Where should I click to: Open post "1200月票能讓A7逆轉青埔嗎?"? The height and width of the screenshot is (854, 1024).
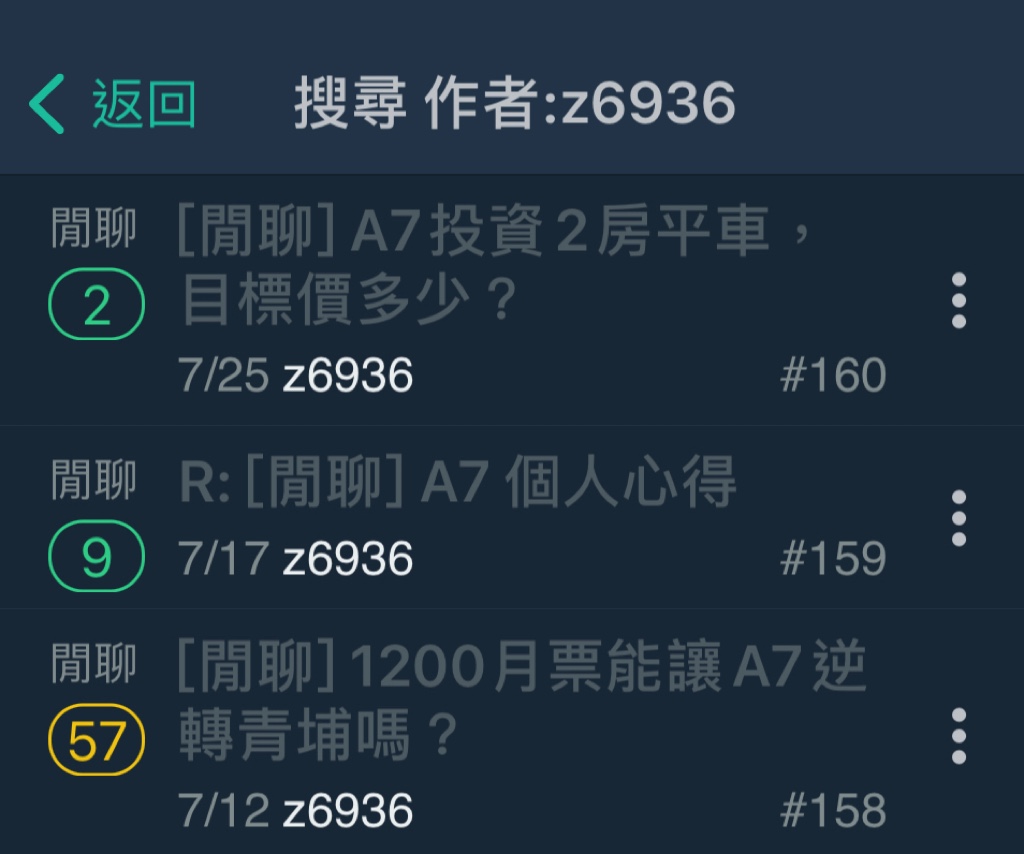520,703
